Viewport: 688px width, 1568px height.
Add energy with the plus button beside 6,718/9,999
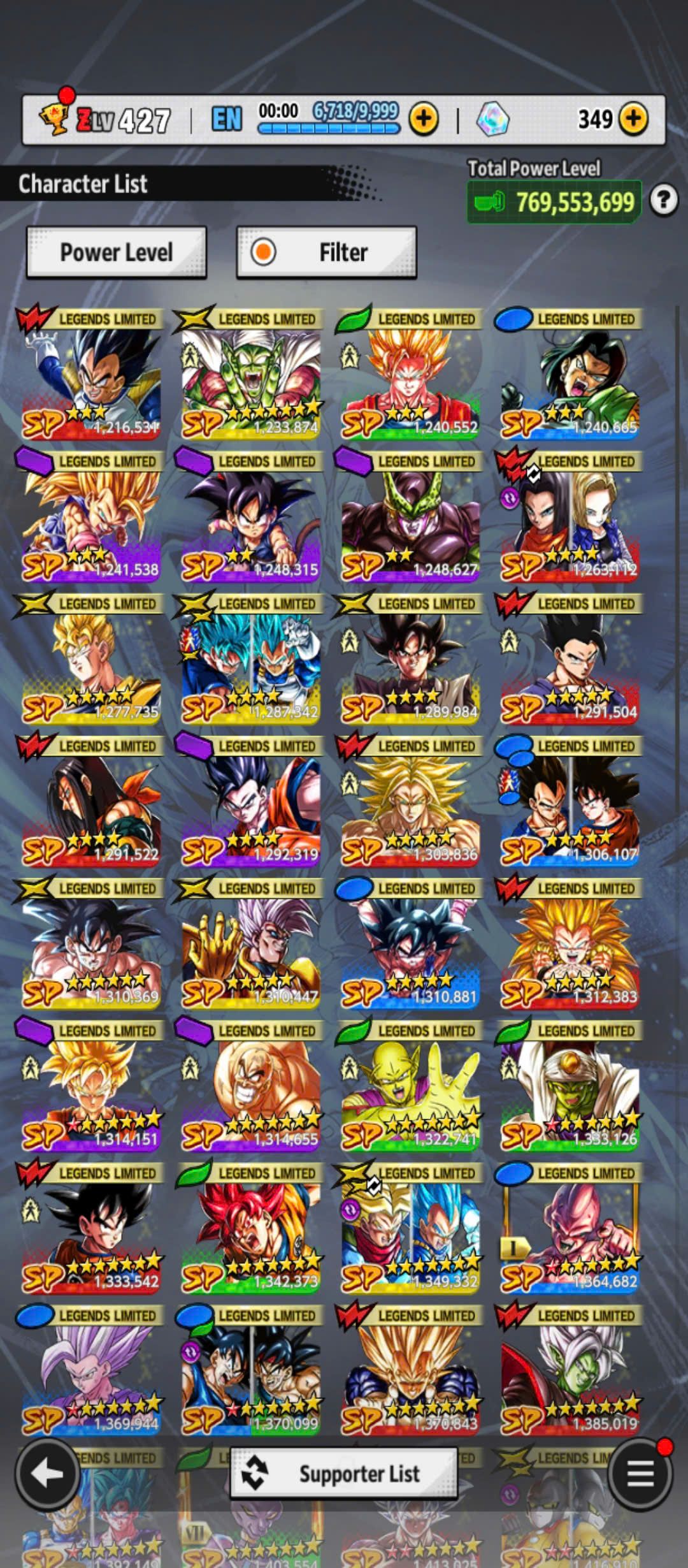(x=424, y=119)
